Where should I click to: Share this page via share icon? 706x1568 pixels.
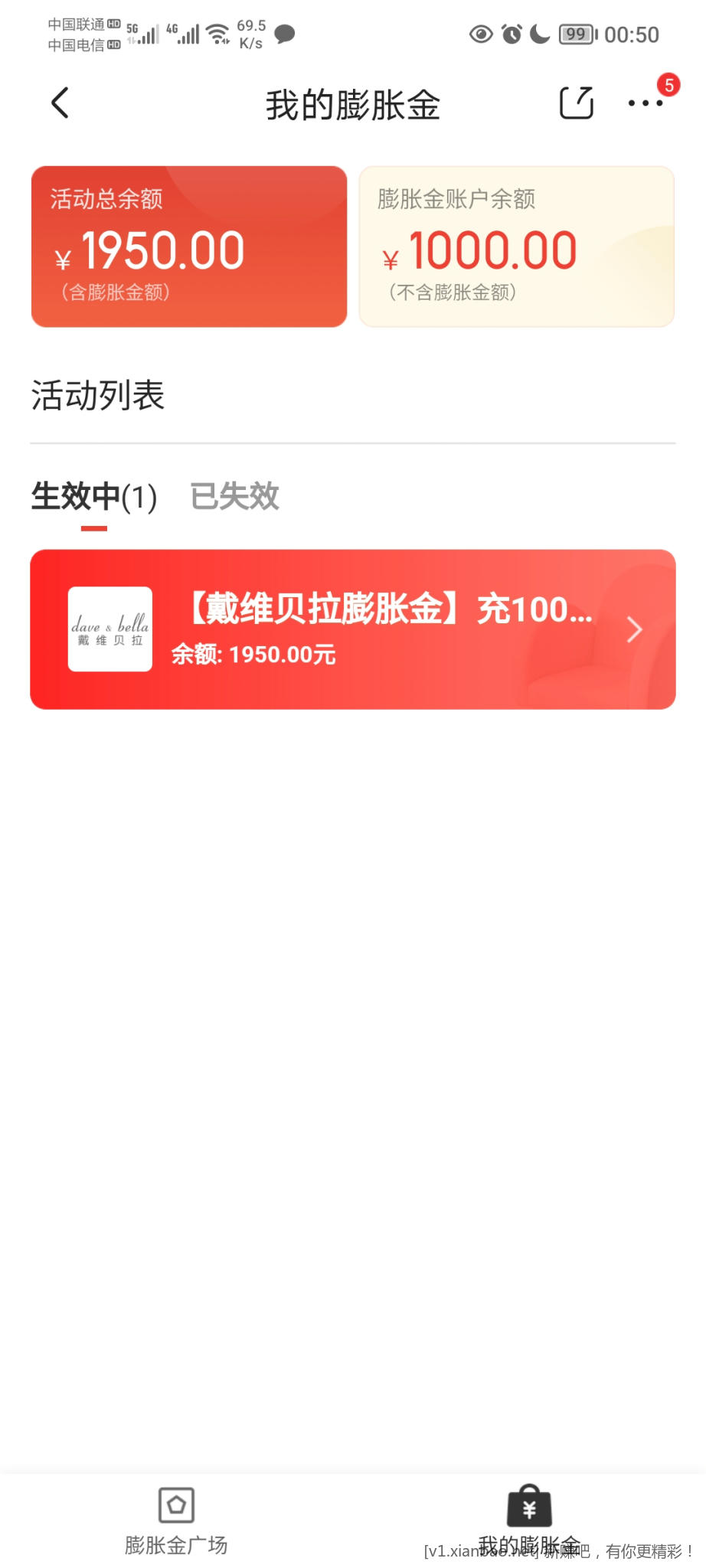click(576, 103)
